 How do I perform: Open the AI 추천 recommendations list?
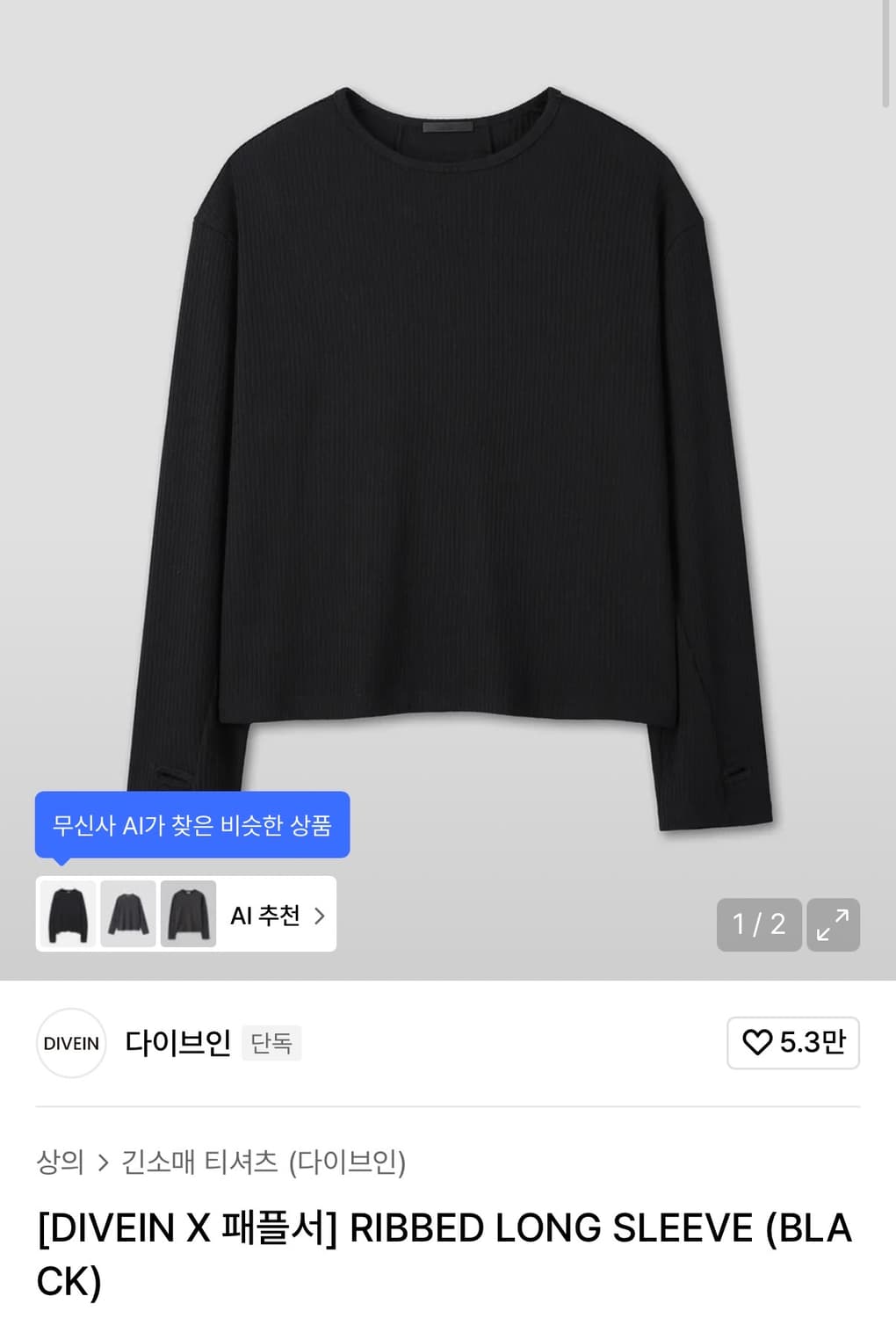pos(264,916)
